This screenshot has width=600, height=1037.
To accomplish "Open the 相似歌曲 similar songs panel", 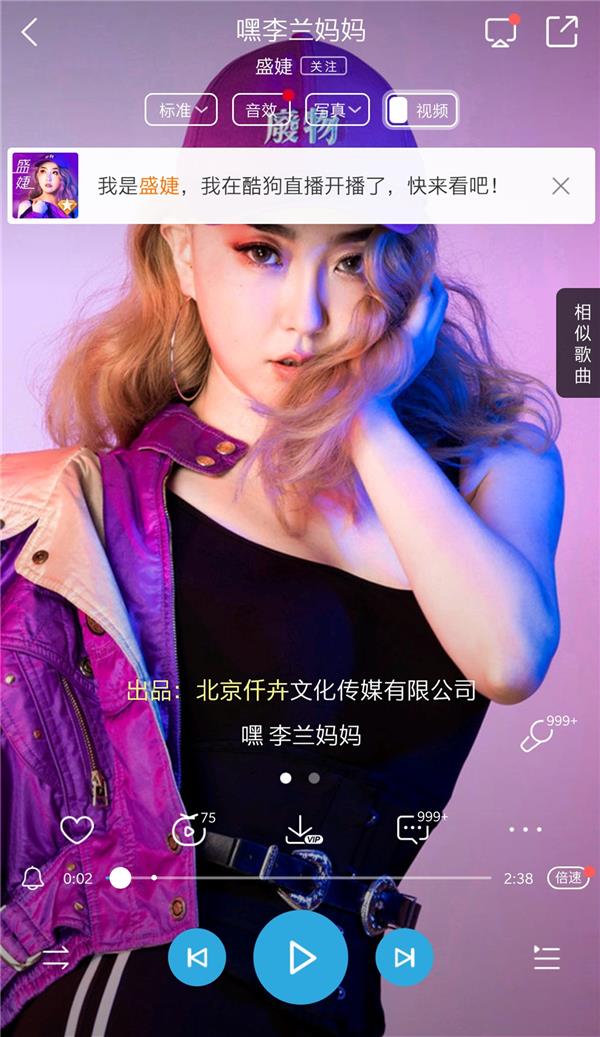I will click(582, 343).
